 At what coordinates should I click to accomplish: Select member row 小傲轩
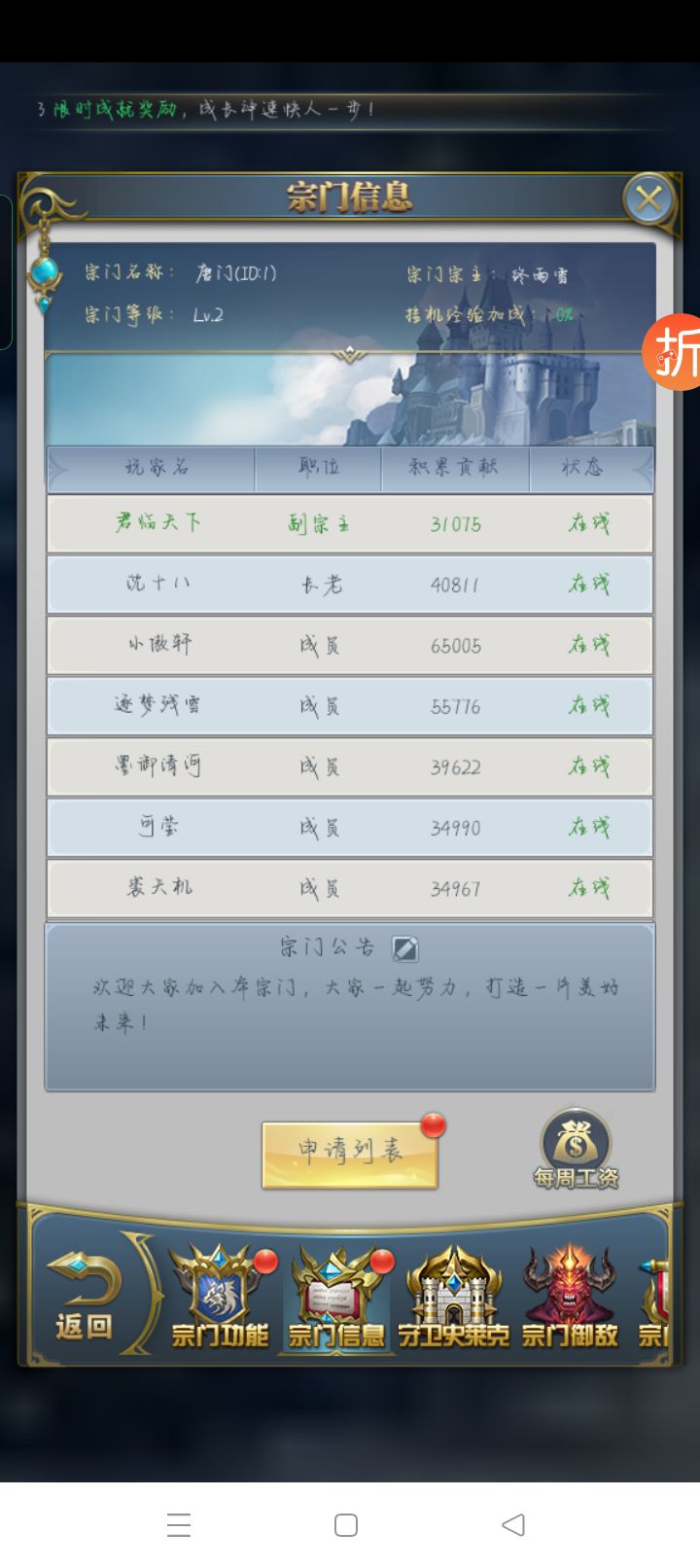[350, 645]
